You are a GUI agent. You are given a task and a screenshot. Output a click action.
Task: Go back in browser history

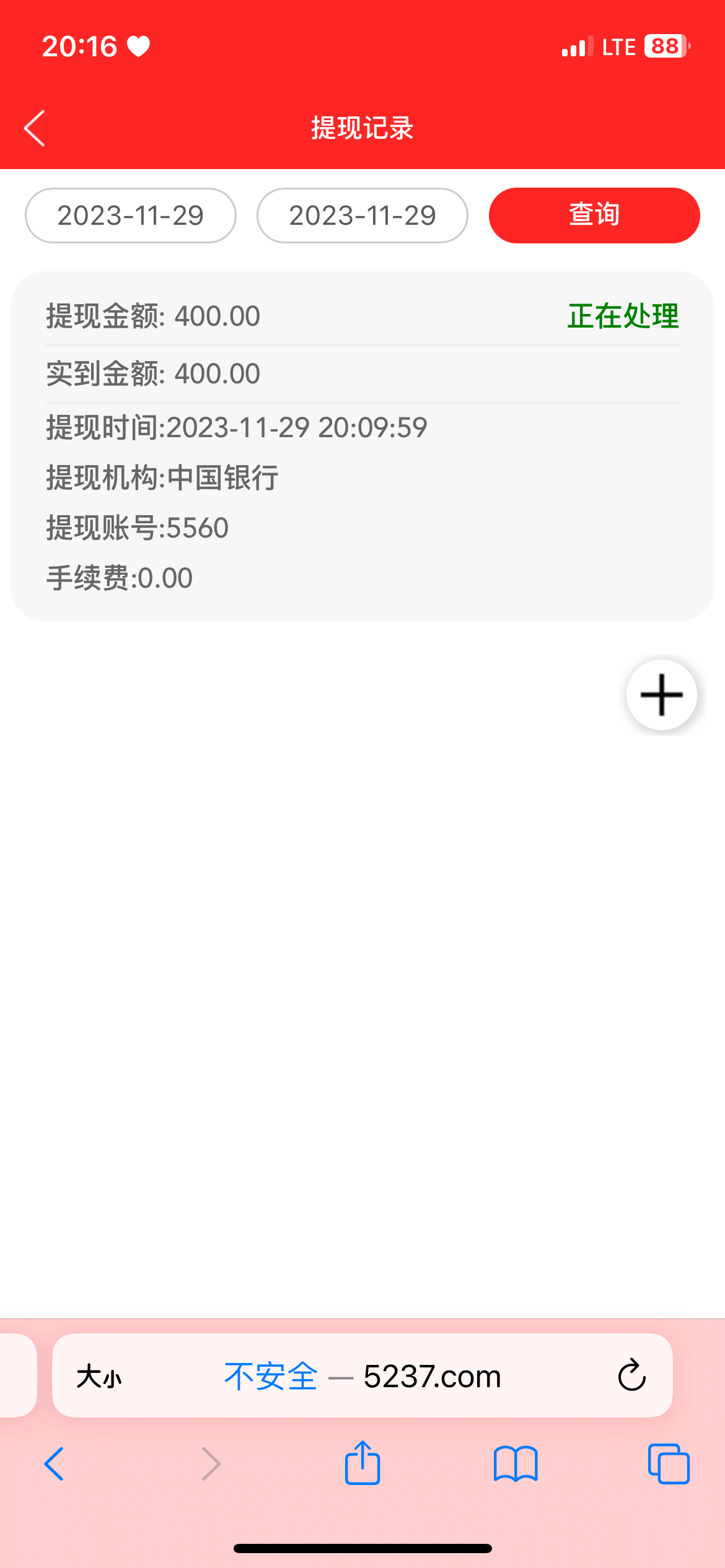point(55,1464)
